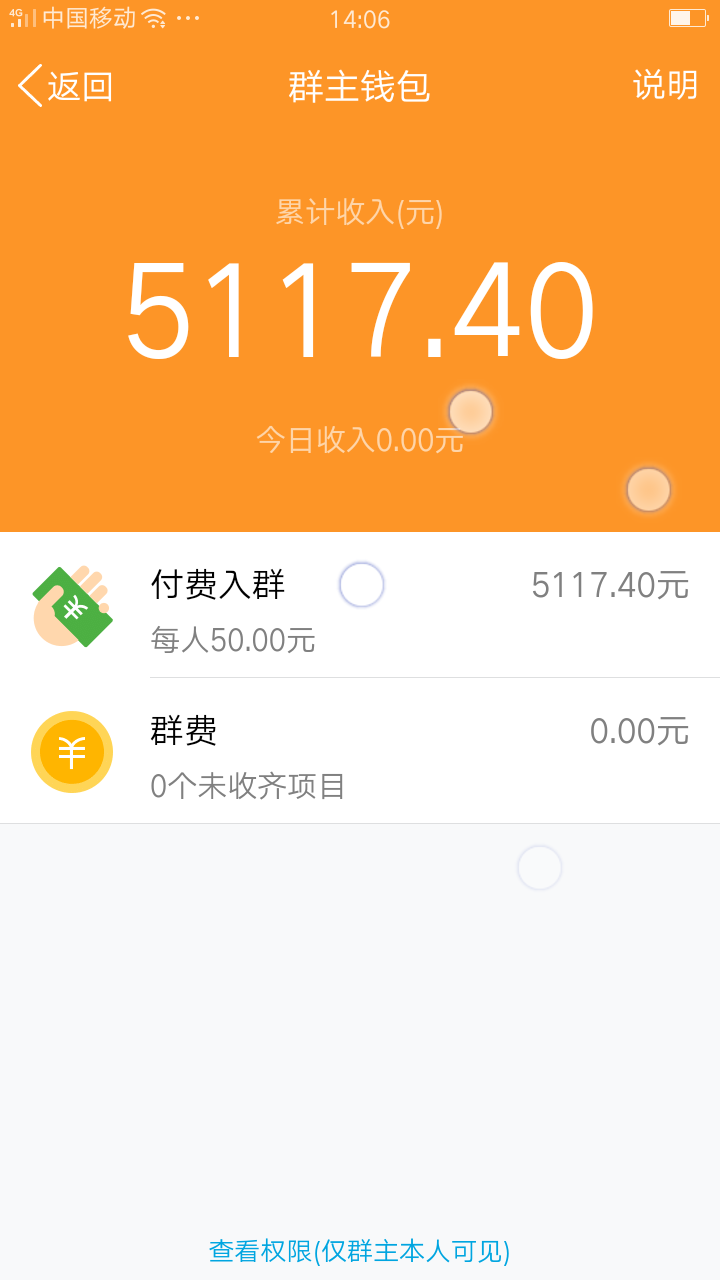Expand 每人50.00元 pricing detail
Viewport: 720px width, 1280px height.
[x=233, y=640]
